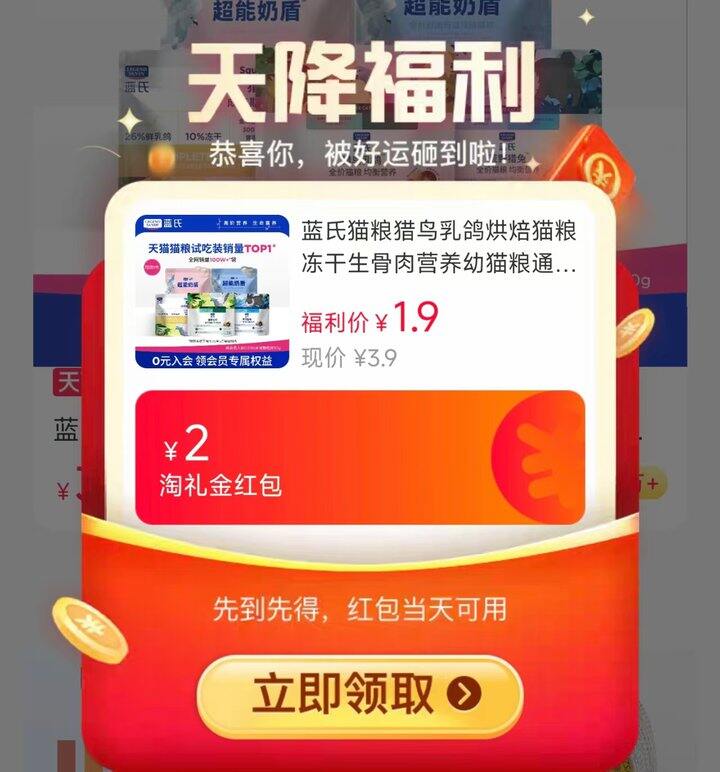Tap the 立即领取 button
The width and height of the screenshot is (720, 772).
click(x=360, y=696)
